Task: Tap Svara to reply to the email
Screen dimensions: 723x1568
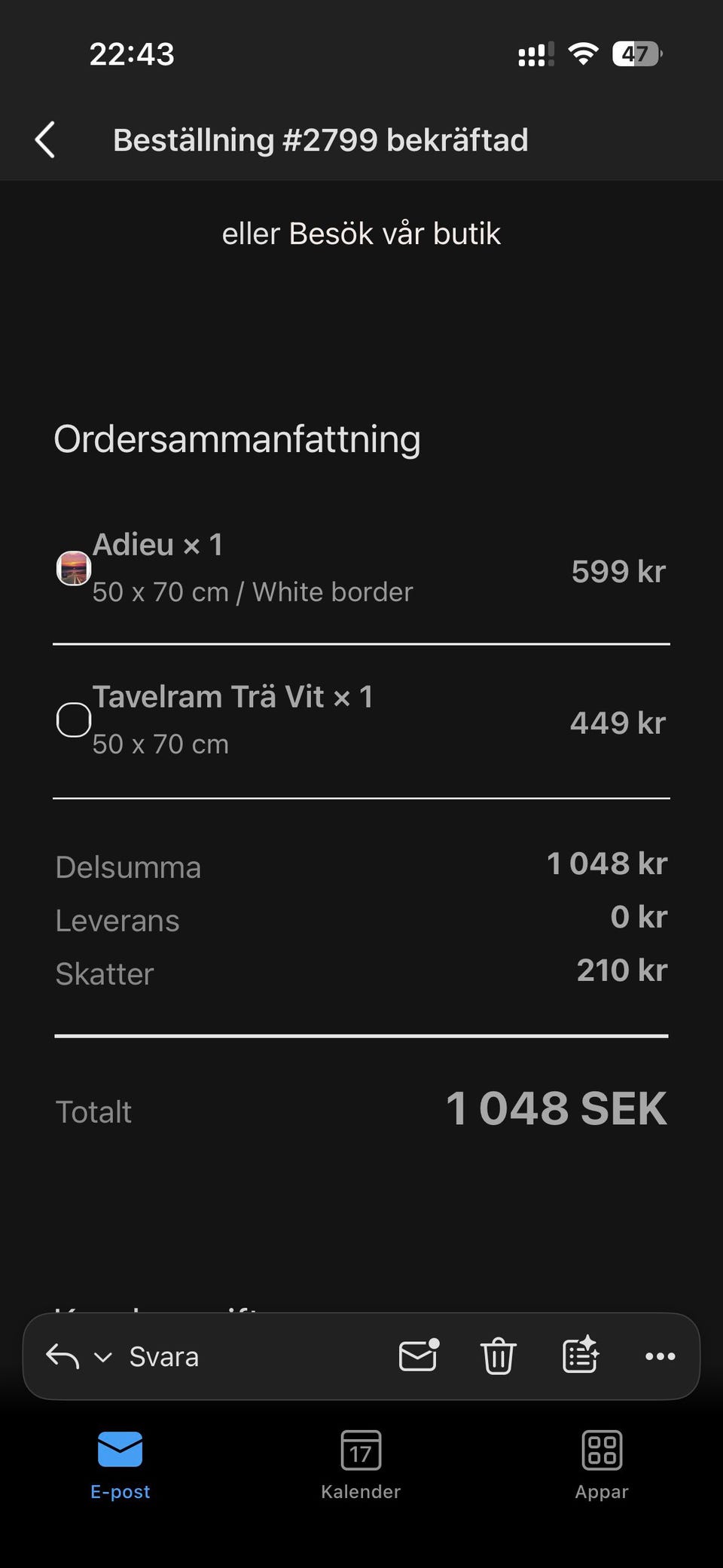Action: (163, 1357)
